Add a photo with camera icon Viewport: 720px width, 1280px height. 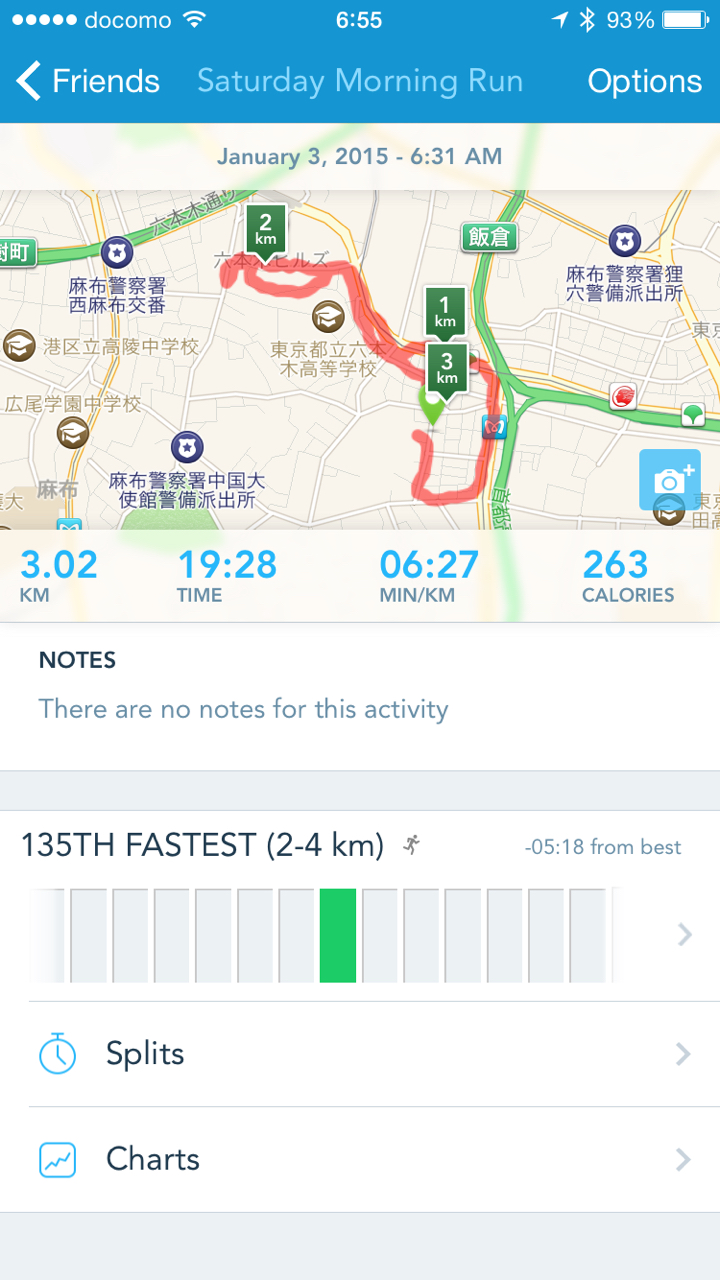coord(669,480)
